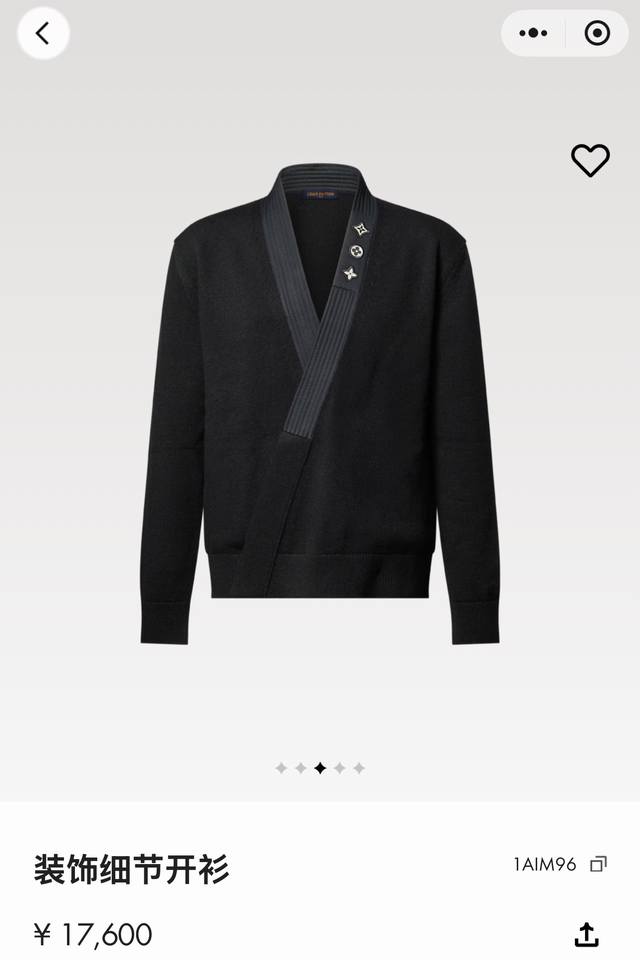Share this product via the upload icon

[587, 935]
